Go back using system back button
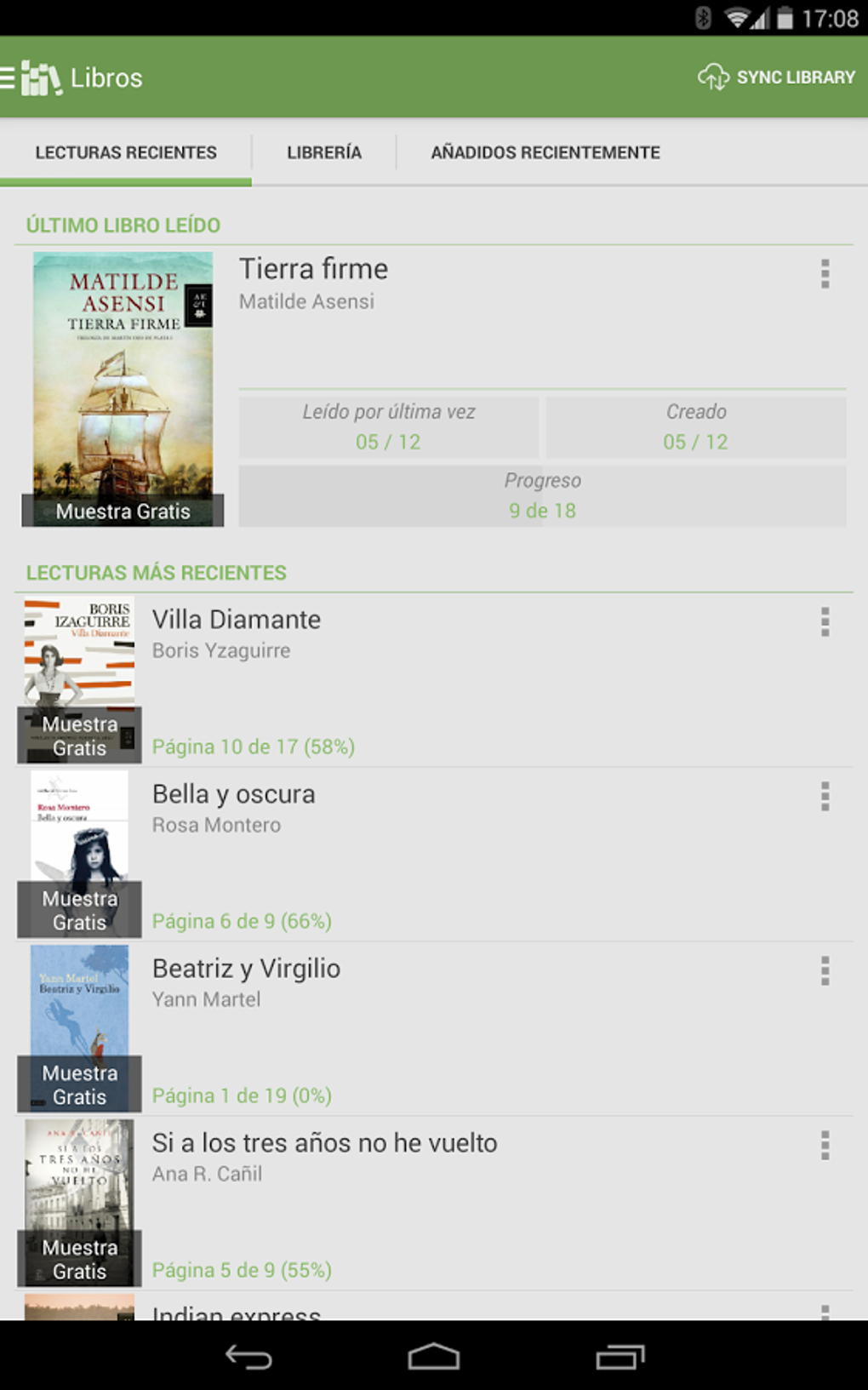This screenshot has width=868, height=1390. pos(248,1357)
